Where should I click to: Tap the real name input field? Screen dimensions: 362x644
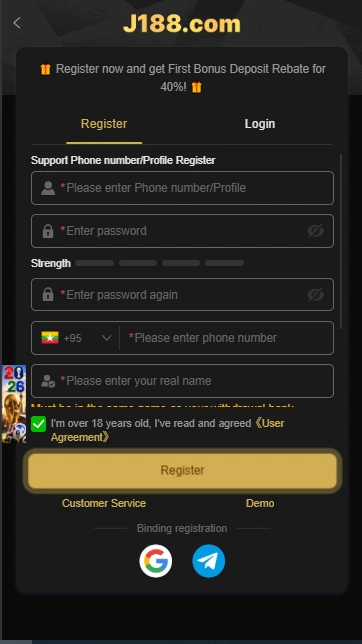[x=182, y=381]
